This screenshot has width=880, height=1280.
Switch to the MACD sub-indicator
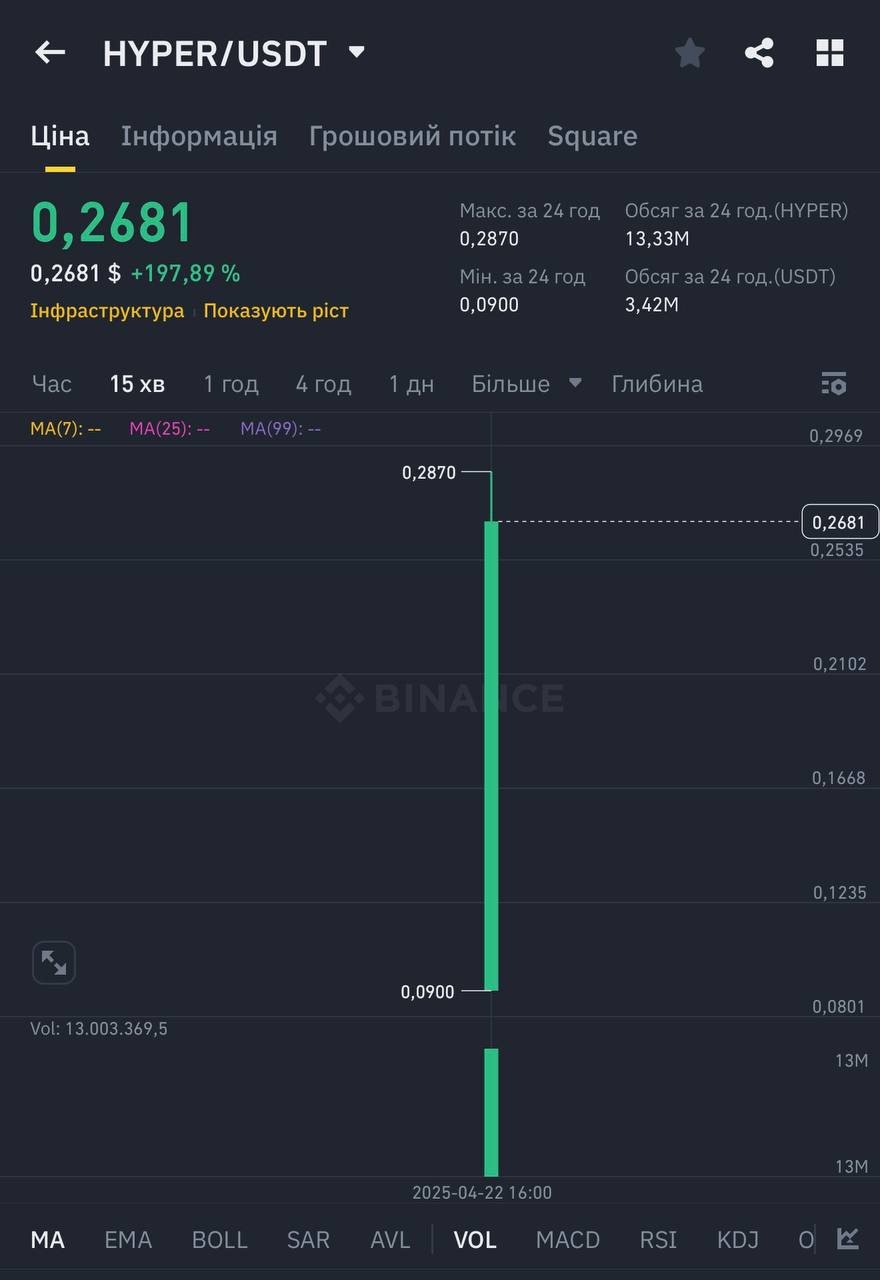pos(567,1240)
